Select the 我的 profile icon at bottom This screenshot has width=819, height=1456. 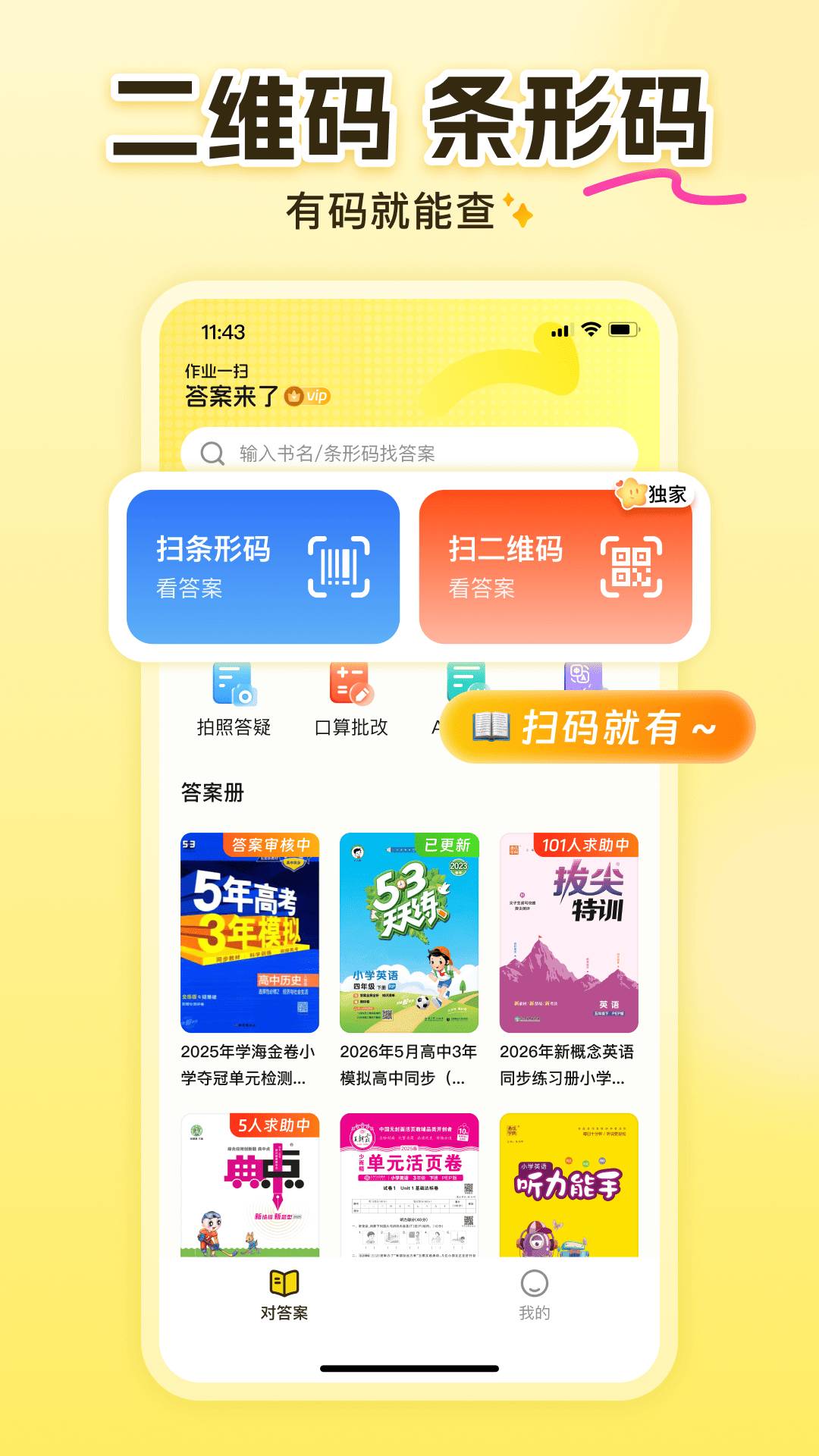(x=533, y=1282)
